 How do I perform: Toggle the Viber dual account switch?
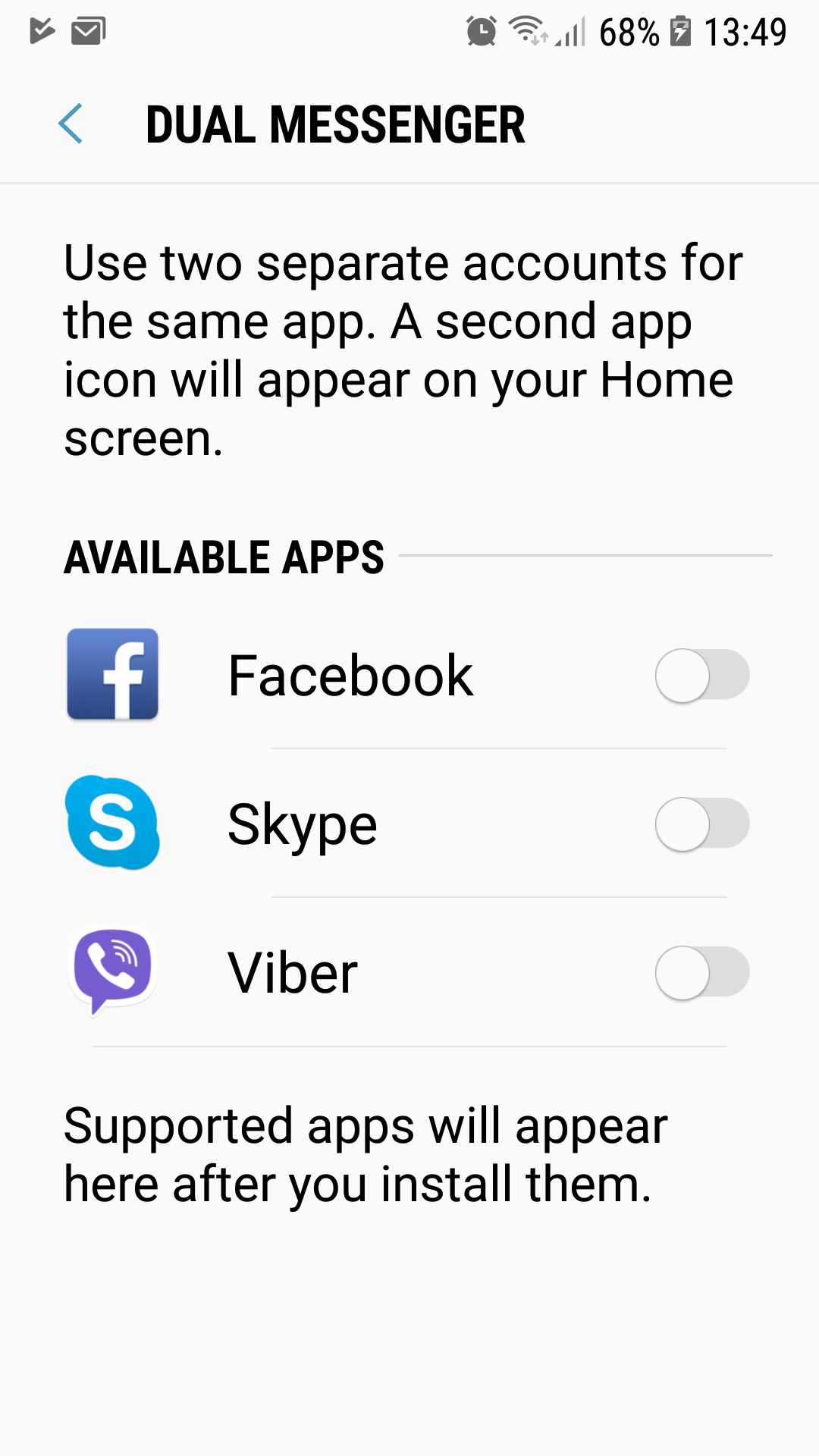point(702,972)
